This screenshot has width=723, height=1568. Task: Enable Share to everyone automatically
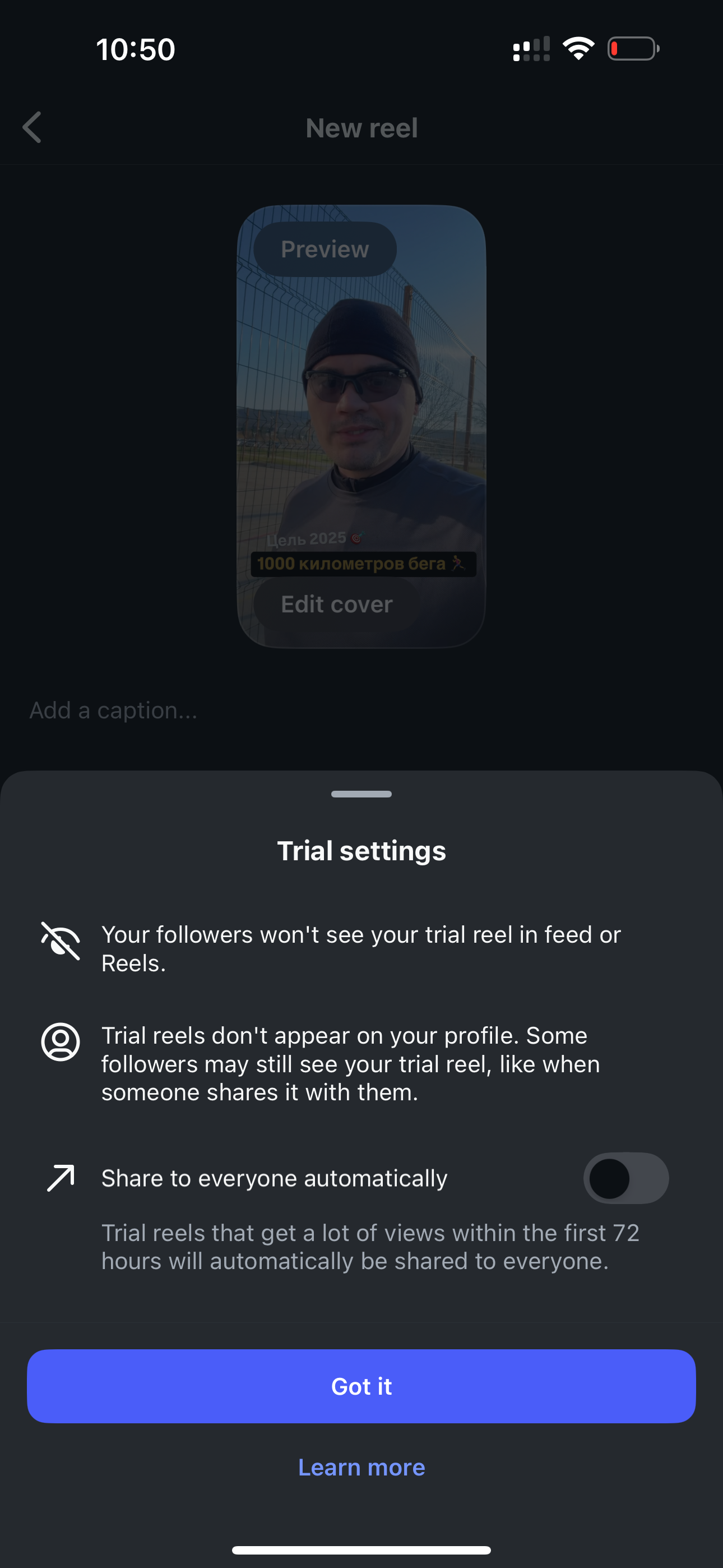point(625,1178)
